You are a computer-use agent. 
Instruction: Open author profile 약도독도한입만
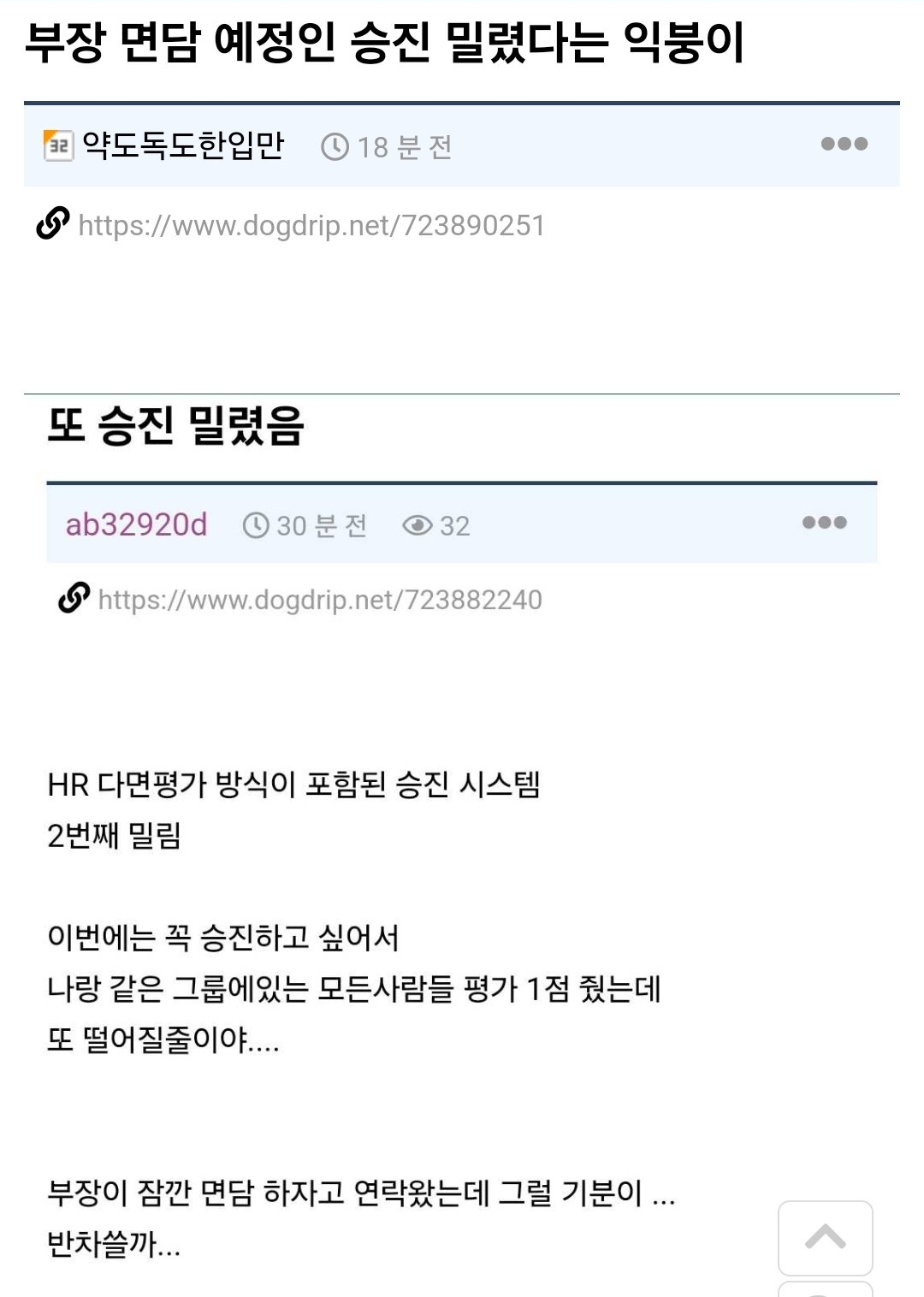coord(183,145)
